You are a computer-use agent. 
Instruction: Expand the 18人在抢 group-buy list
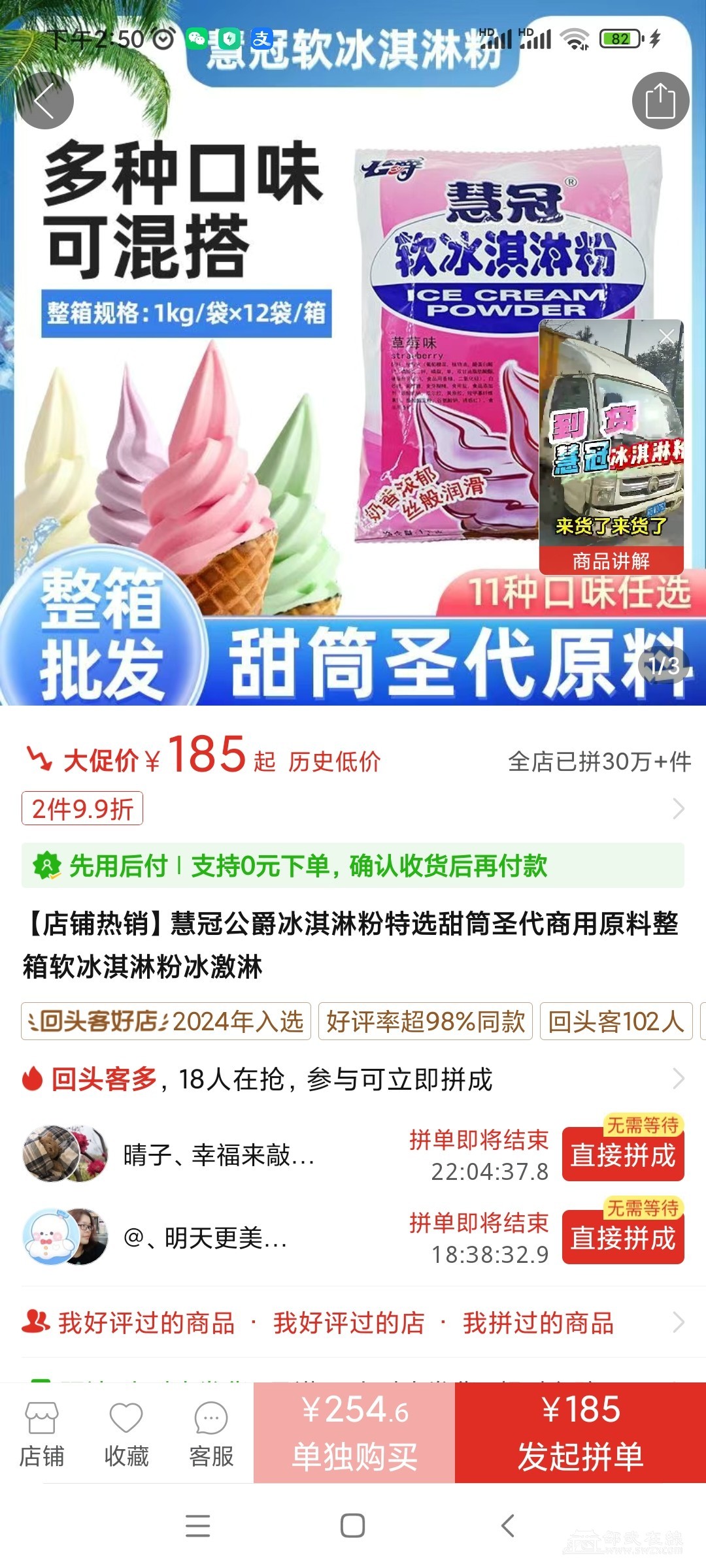tap(678, 1079)
